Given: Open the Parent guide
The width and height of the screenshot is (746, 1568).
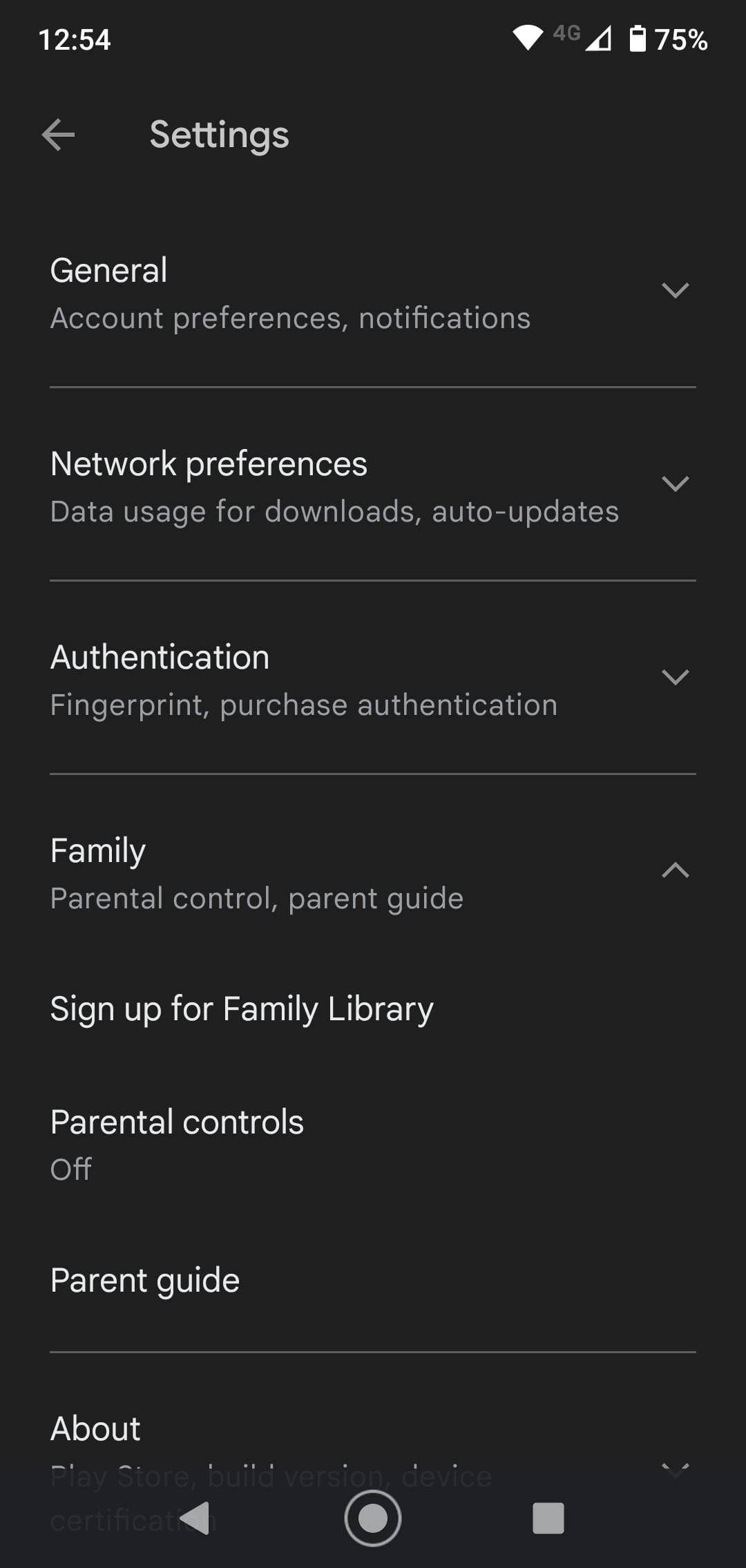Looking at the screenshot, I should pos(145,1281).
